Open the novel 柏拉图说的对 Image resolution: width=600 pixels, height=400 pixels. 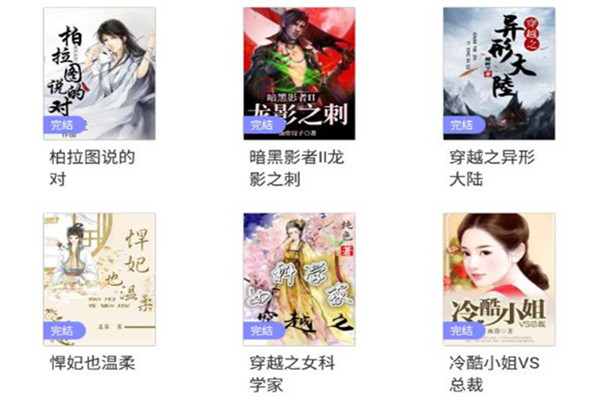(x=99, y=73)
